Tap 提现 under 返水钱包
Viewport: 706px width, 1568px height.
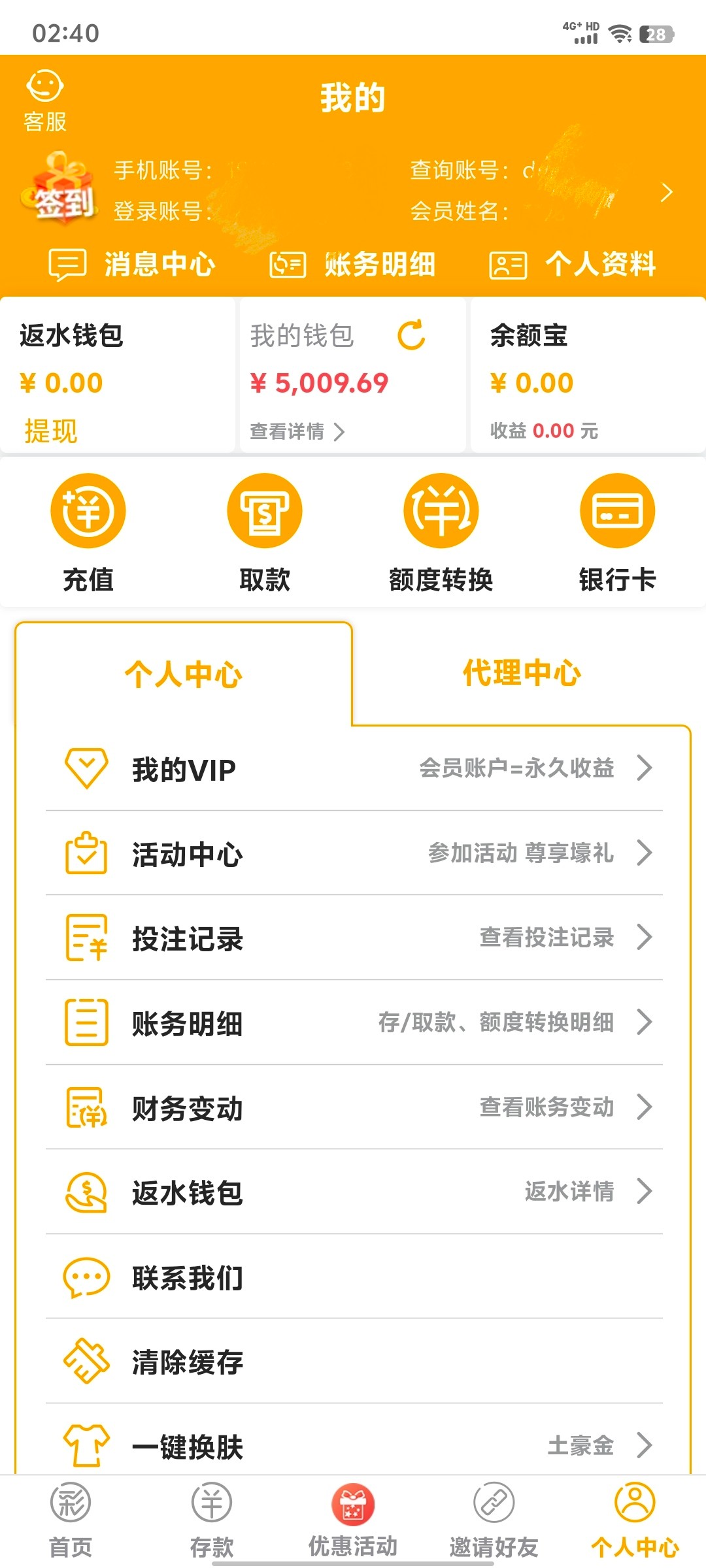tap(51, 431)
